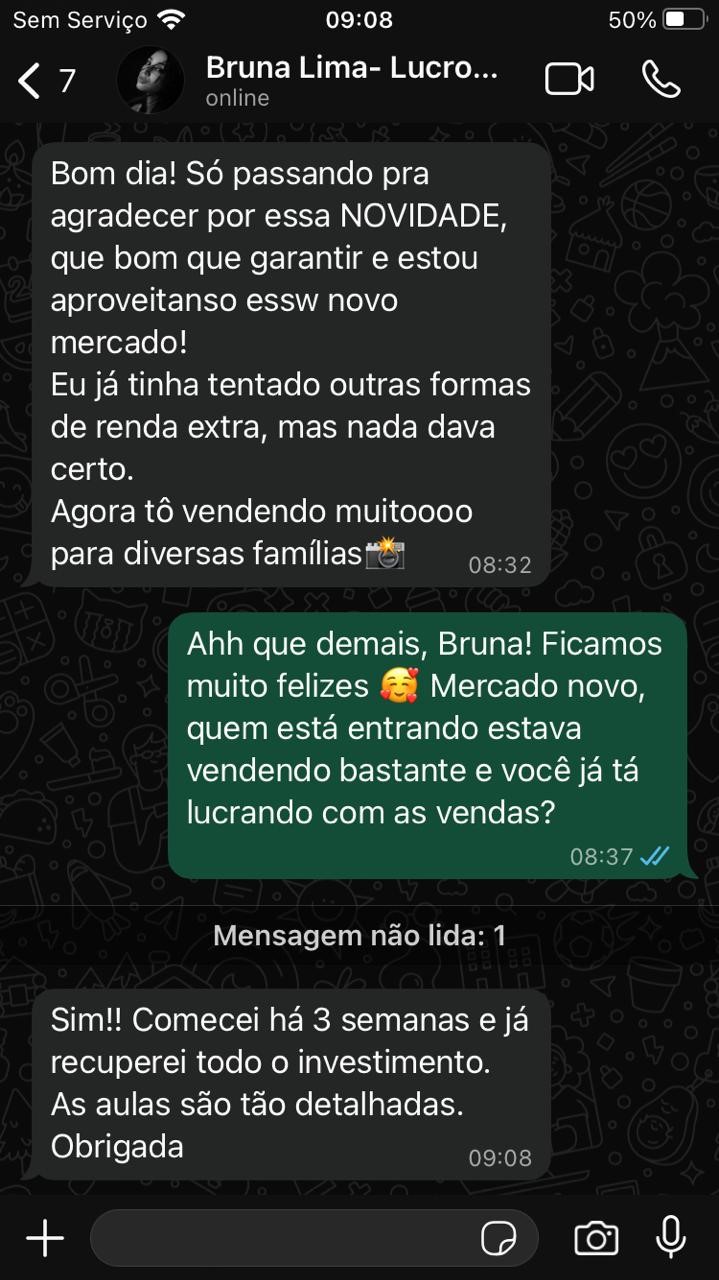Focus the message text field
Viewport: 719px width, 1280px height.
click(x=280, y=1239)
